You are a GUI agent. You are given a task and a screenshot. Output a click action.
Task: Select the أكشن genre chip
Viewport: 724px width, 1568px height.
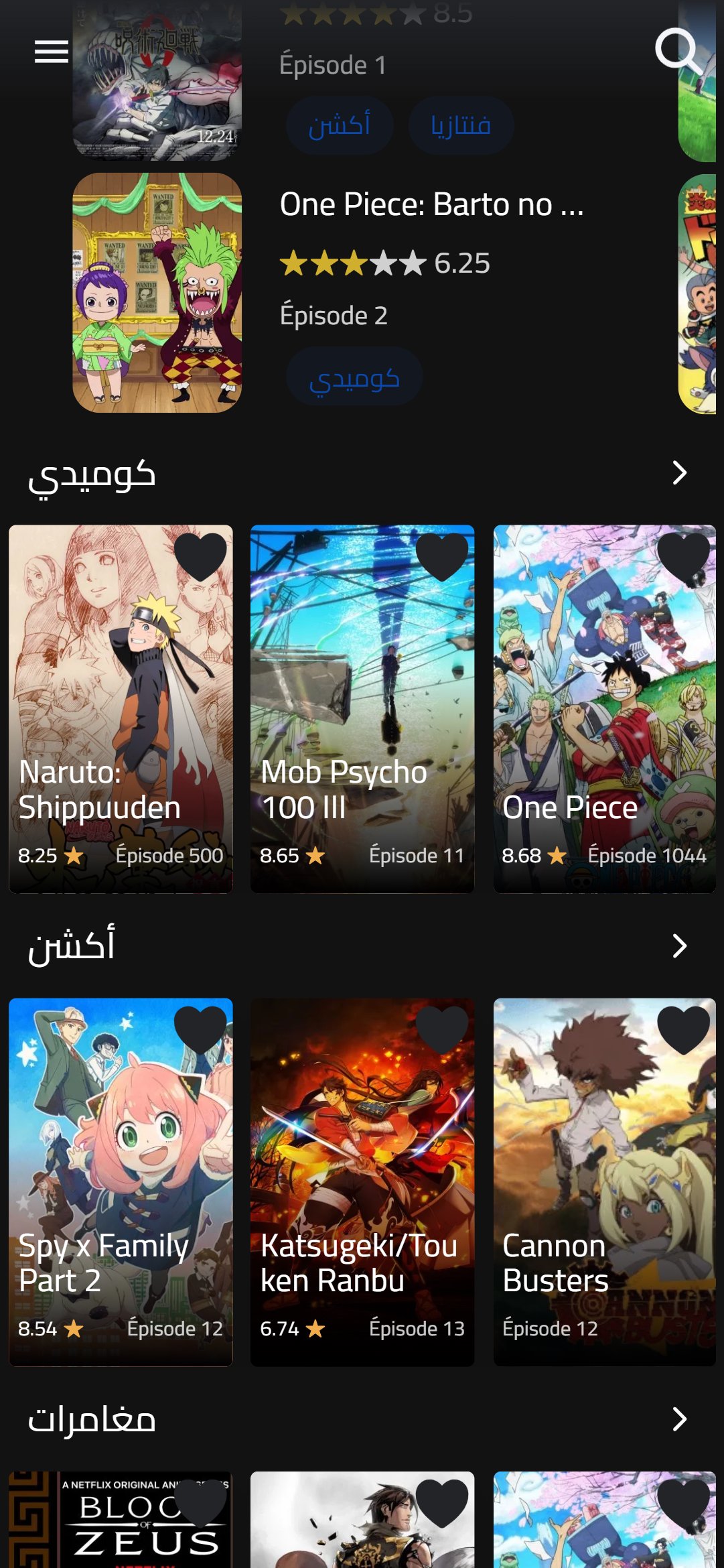point(340,125)
